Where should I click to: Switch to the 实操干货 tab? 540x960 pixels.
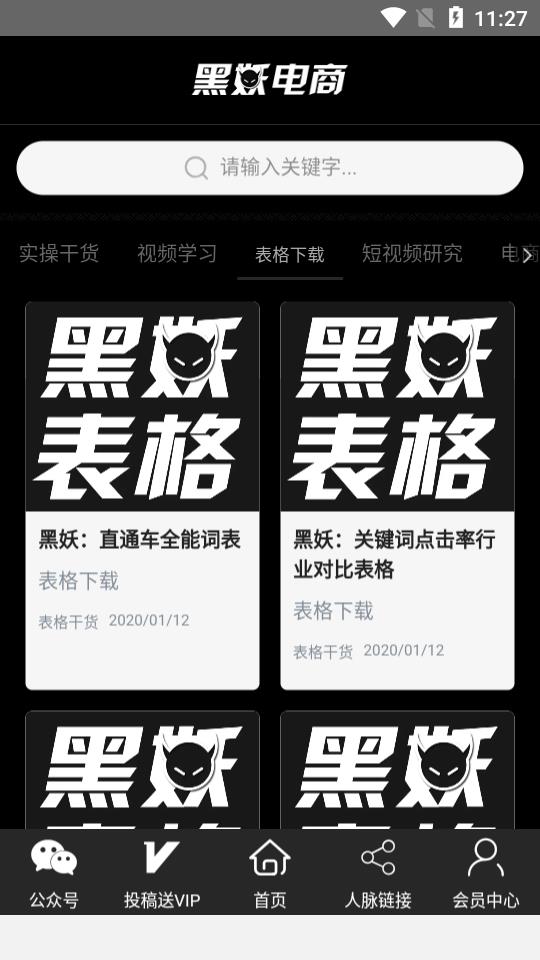[x=59, y=253]
